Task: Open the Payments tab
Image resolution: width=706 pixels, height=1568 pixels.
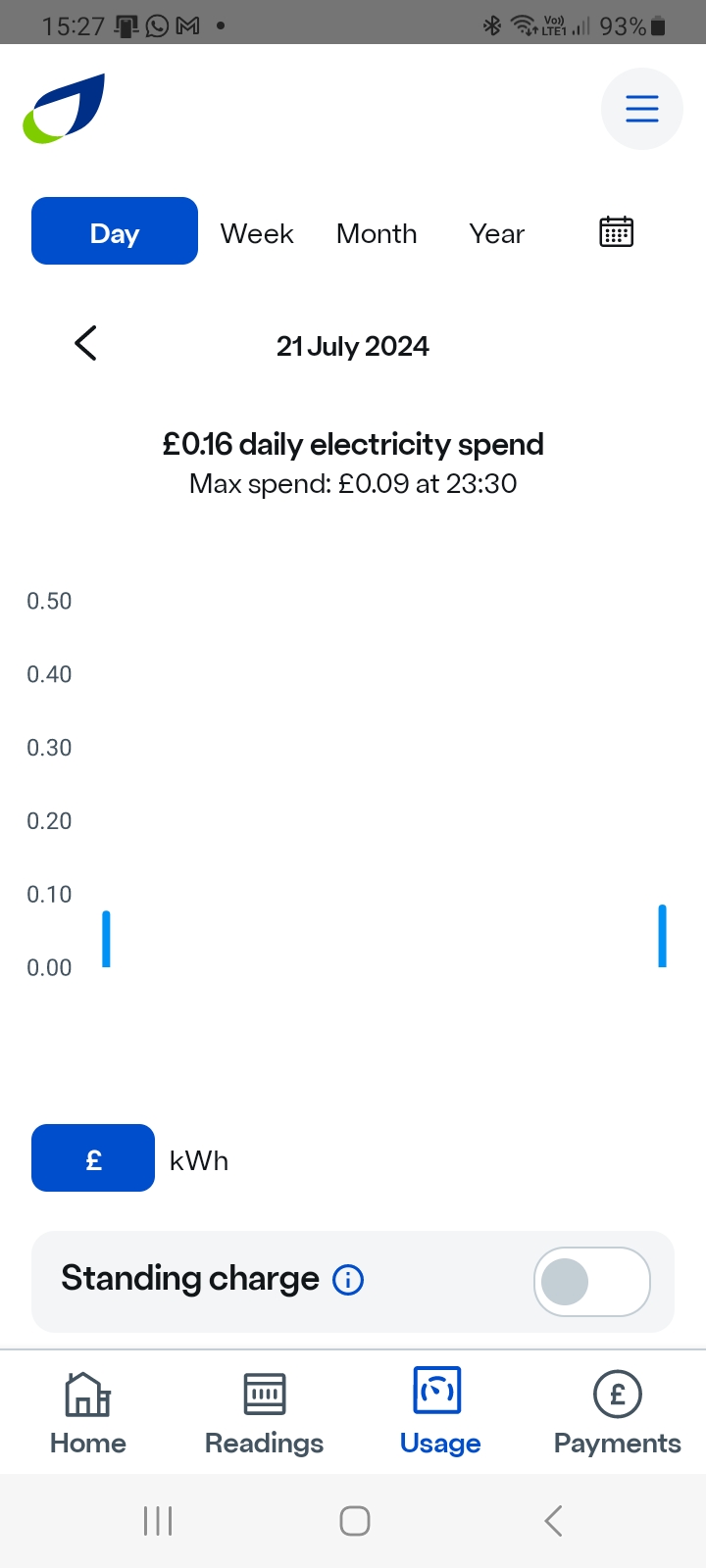Action: click(617, 1413)
